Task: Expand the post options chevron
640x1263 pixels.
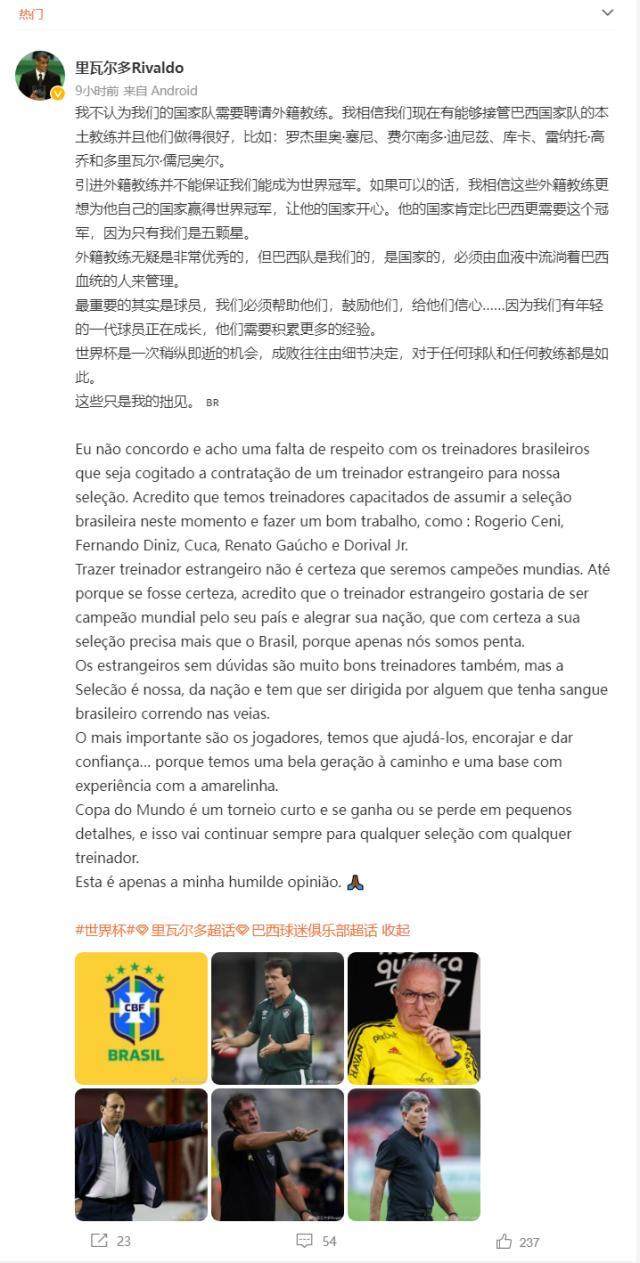Action: click(x=608, y=14)
